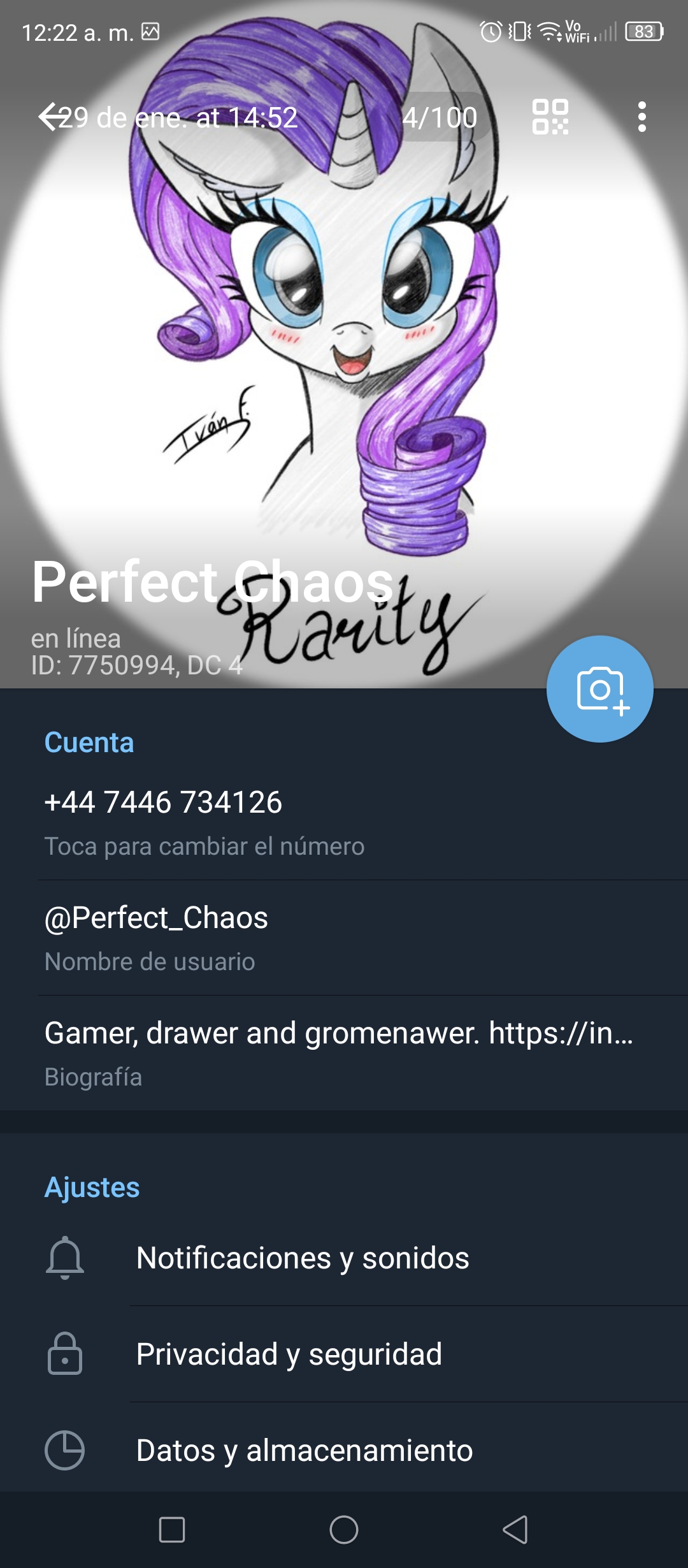Edit the username @Perfect_Chaos
The height and width of the screenshot is (1568, 688).
pos(344,938)
